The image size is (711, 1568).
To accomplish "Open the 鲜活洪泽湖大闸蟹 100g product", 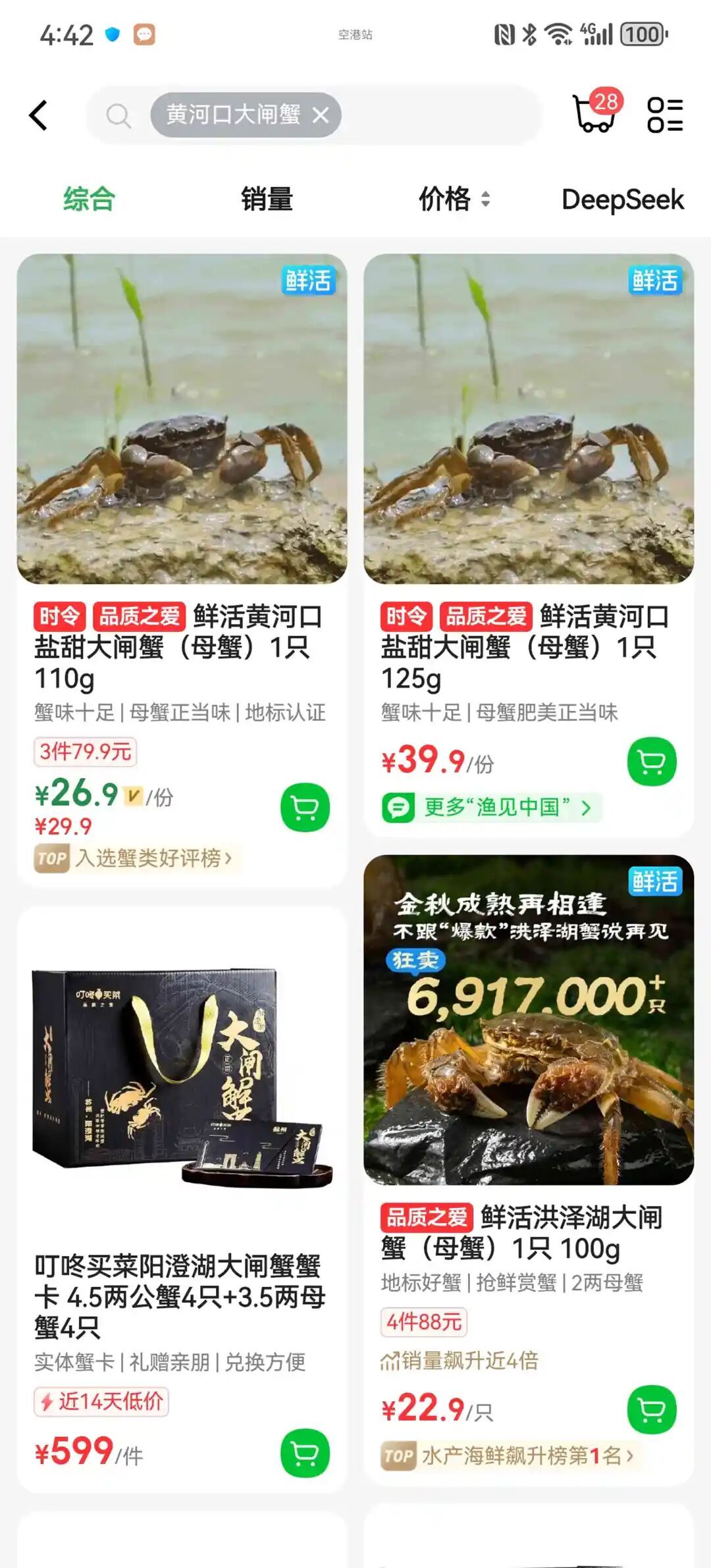I will pos(529,1020).
